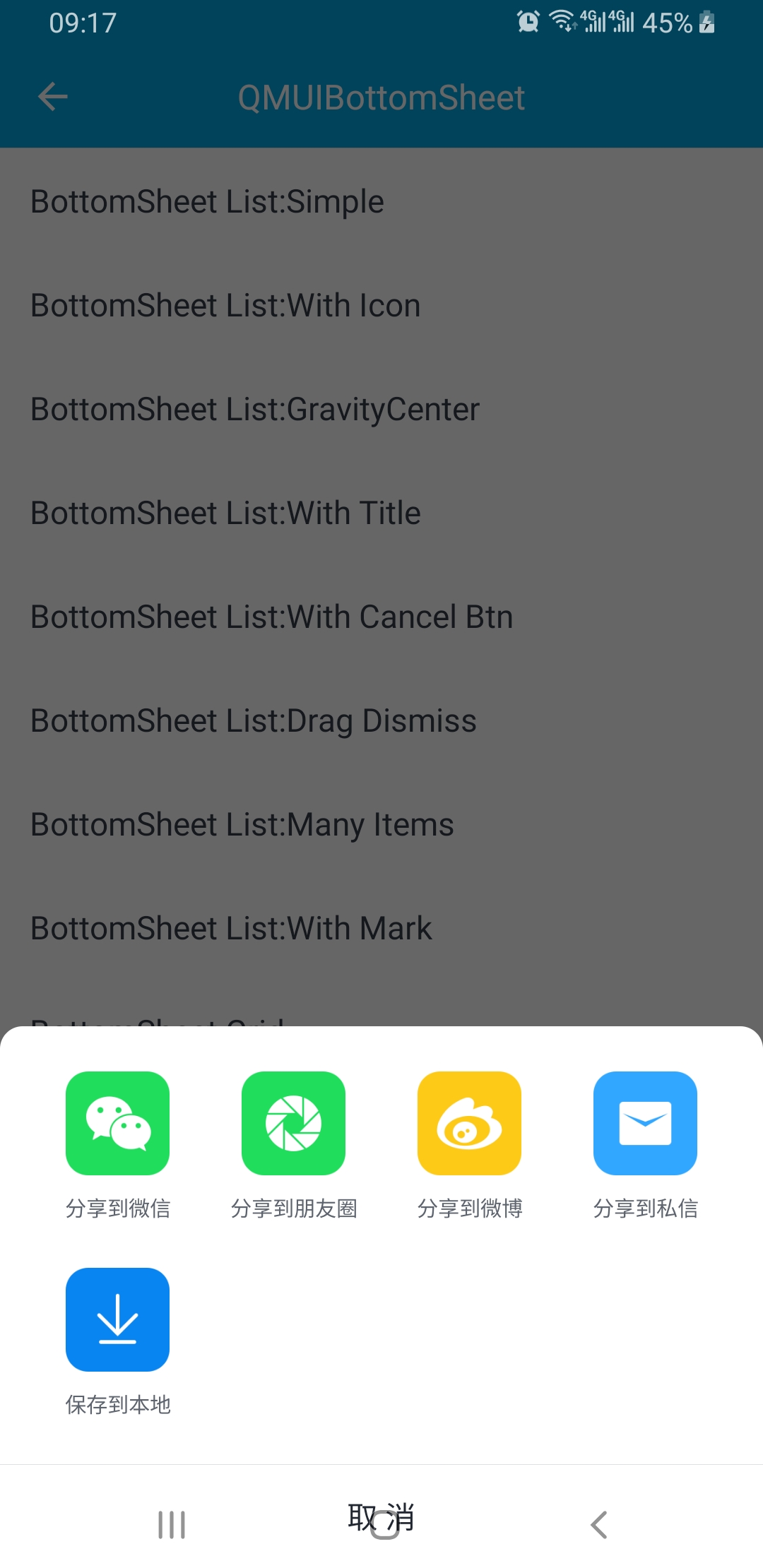763x1568 pixels.
Task: Select BottomSheet List:With Icon
Action: pos(225,306)
